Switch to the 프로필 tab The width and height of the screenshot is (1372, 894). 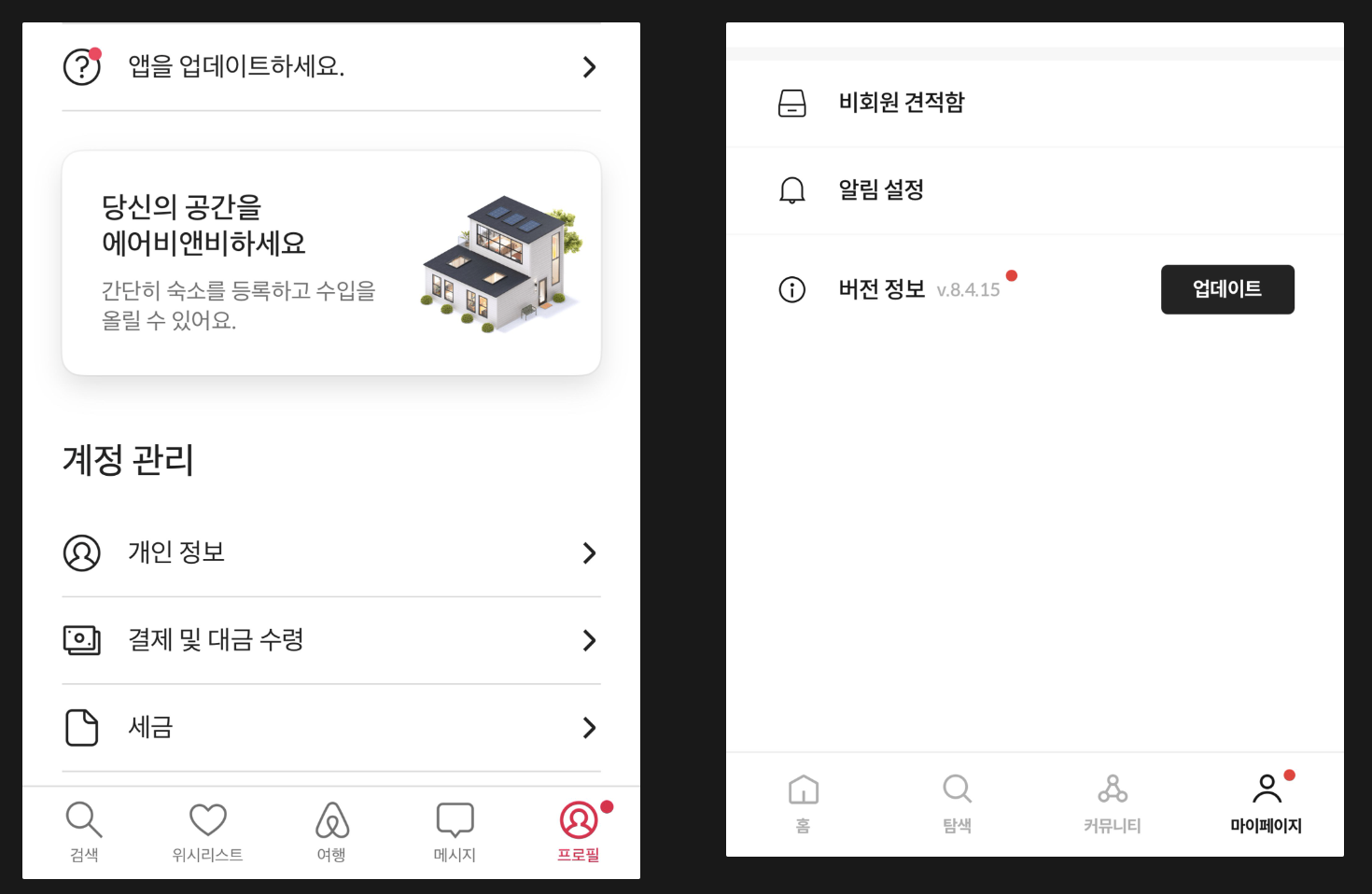tap(579, 831)
